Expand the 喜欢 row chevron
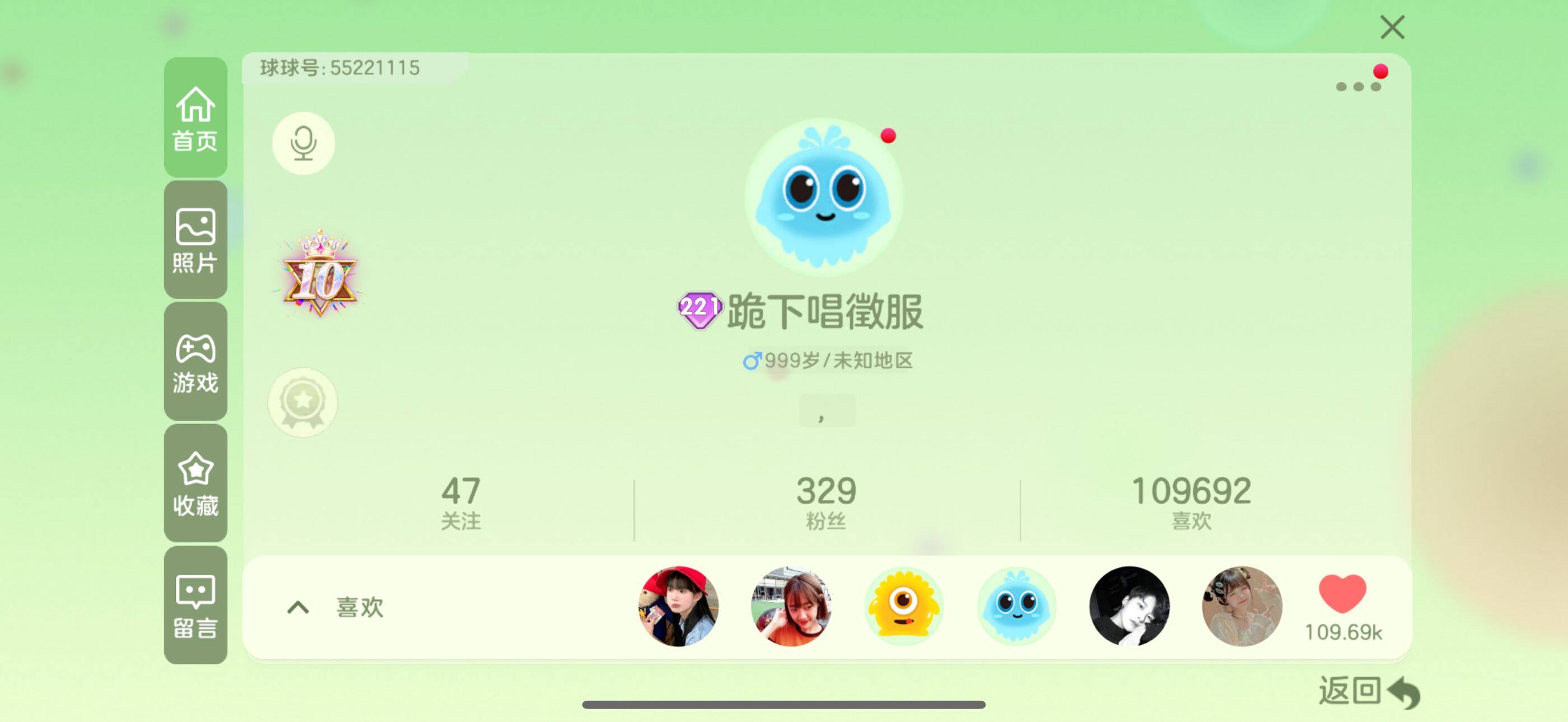This screenshot has height=722, width=1568. tap(298, 607)
